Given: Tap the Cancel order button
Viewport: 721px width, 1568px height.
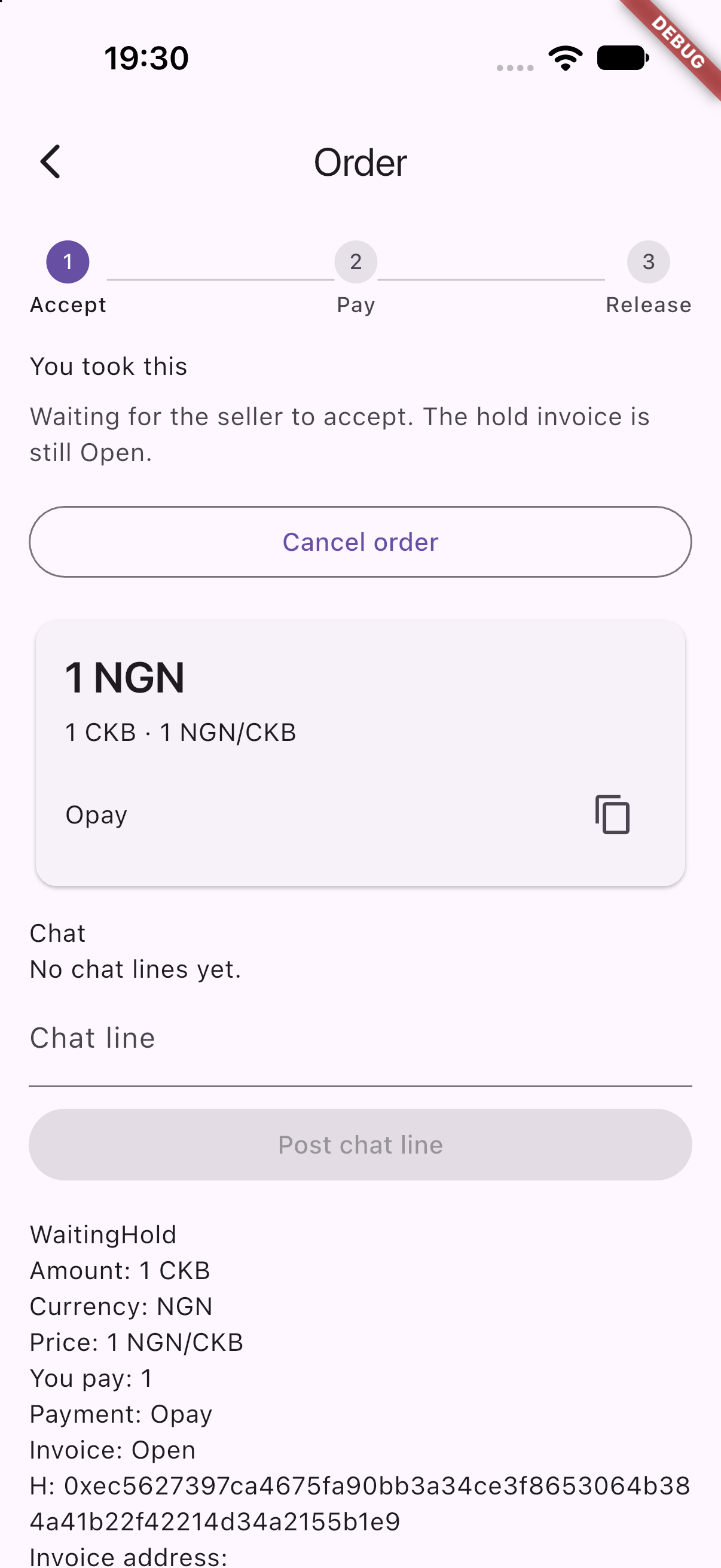Looking at the screenshot, I should click(360, 542).
